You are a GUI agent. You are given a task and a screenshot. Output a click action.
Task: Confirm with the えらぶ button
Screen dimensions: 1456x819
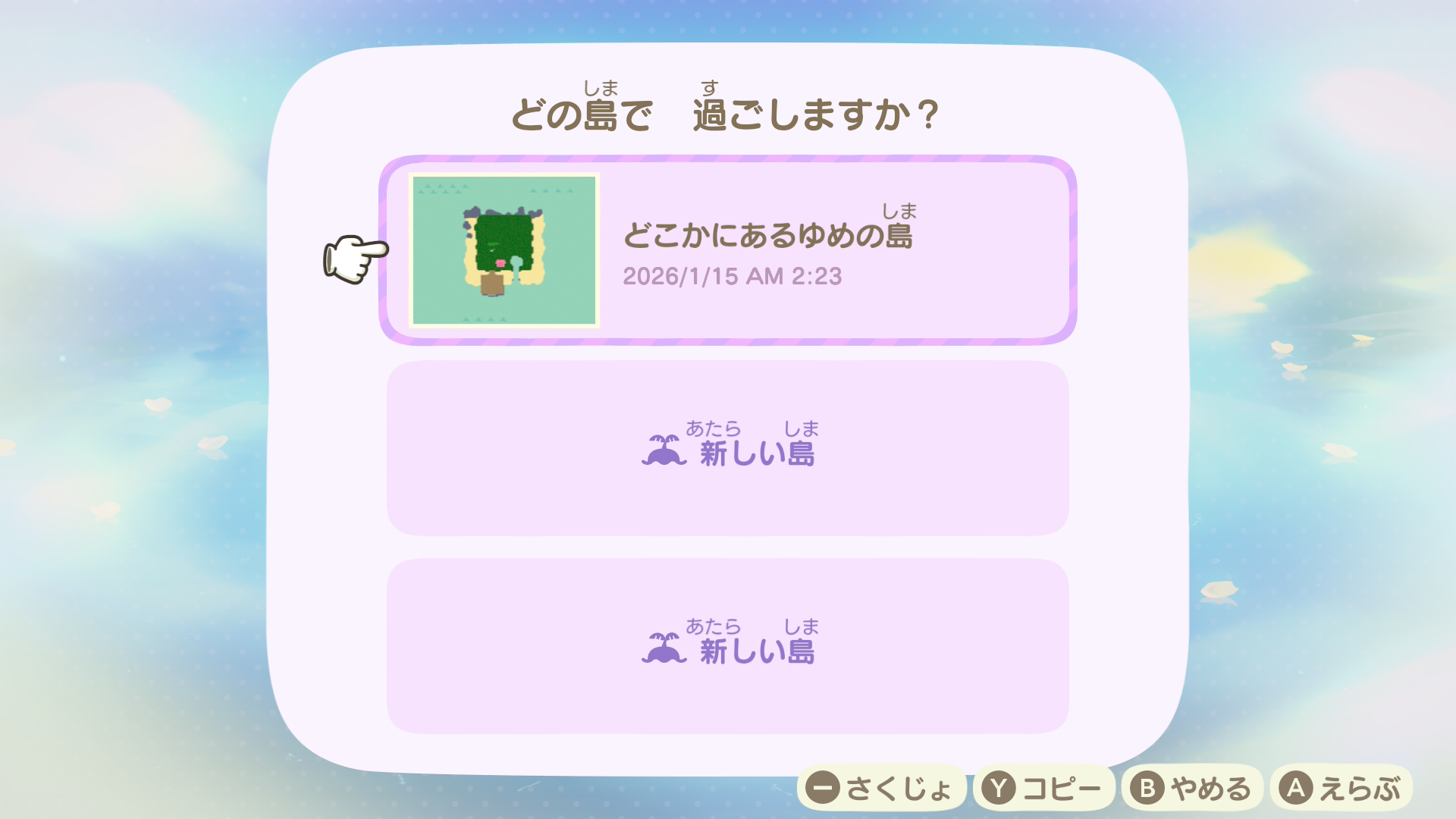(1341, 788)
